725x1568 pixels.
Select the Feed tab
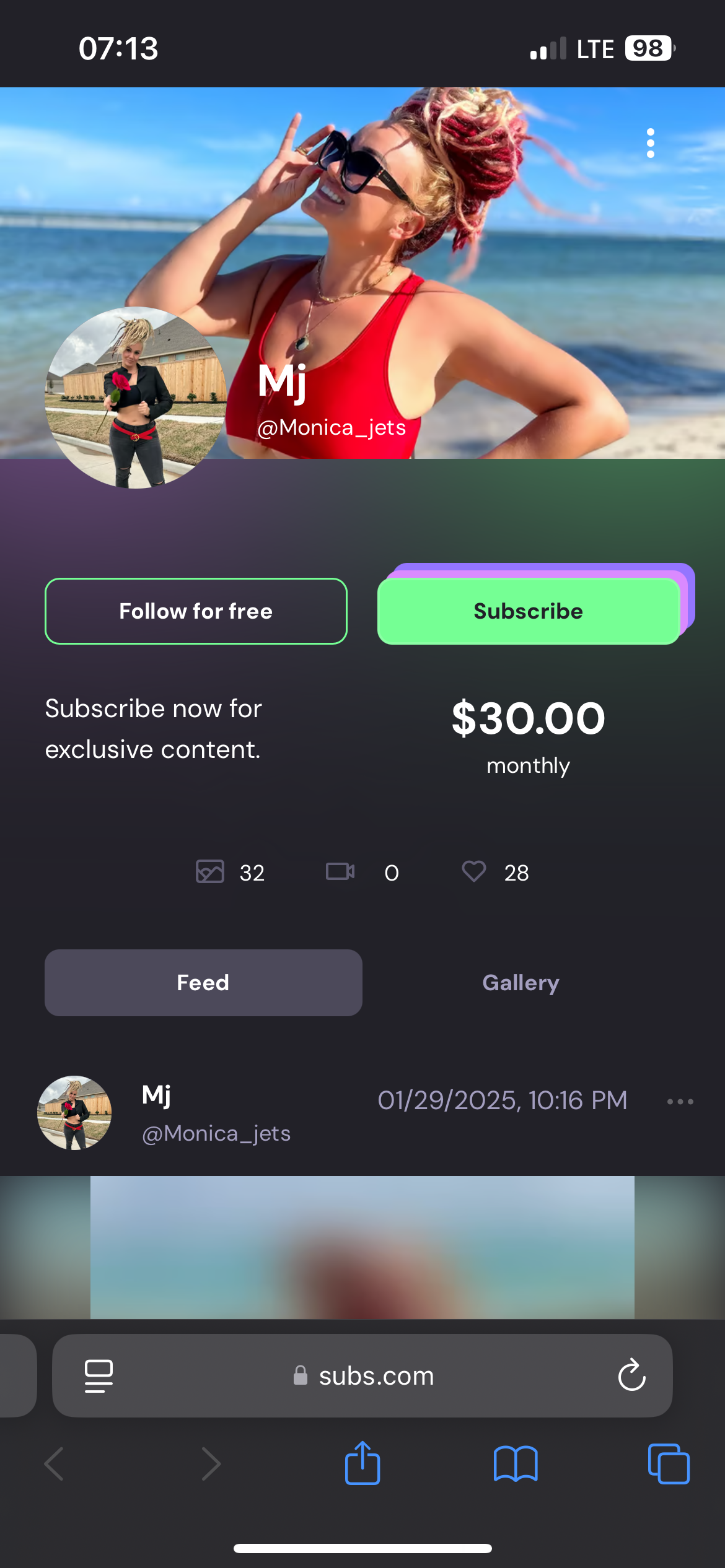click(203, 983)
